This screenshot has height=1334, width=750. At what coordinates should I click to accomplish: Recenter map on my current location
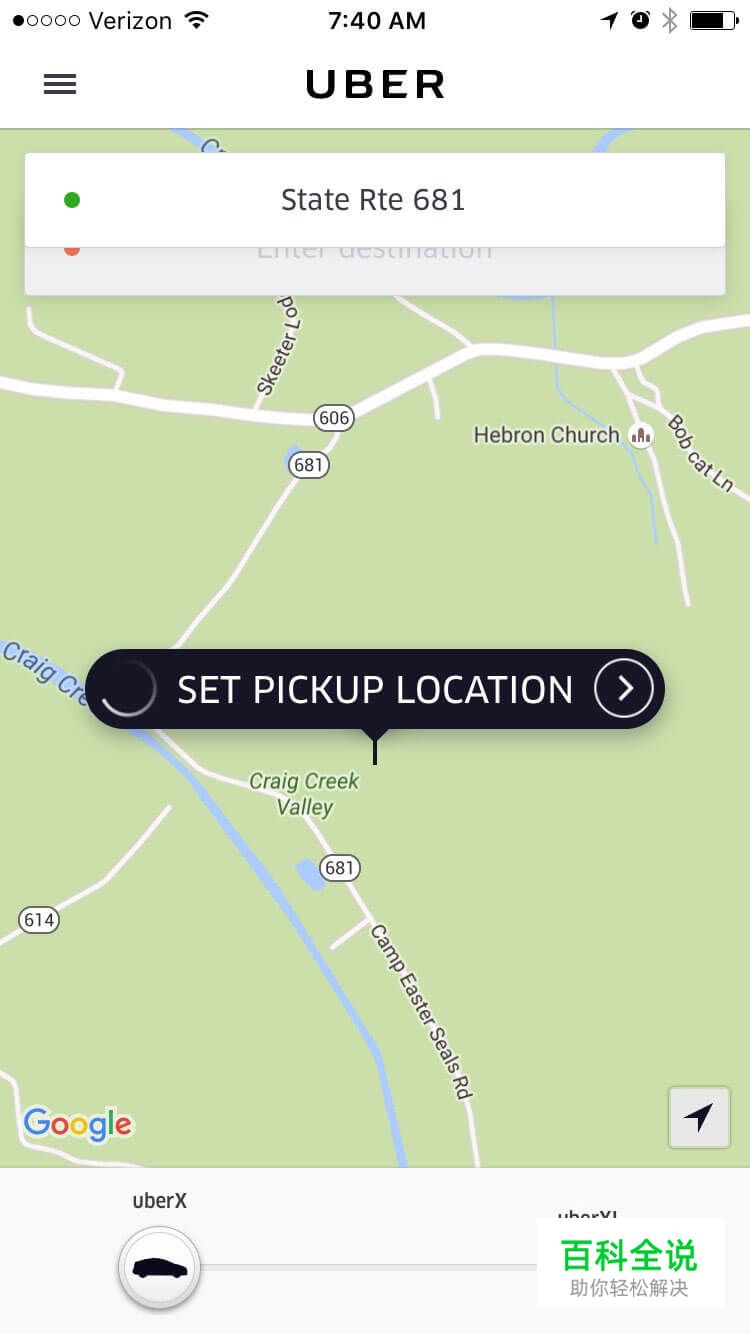699,1117
